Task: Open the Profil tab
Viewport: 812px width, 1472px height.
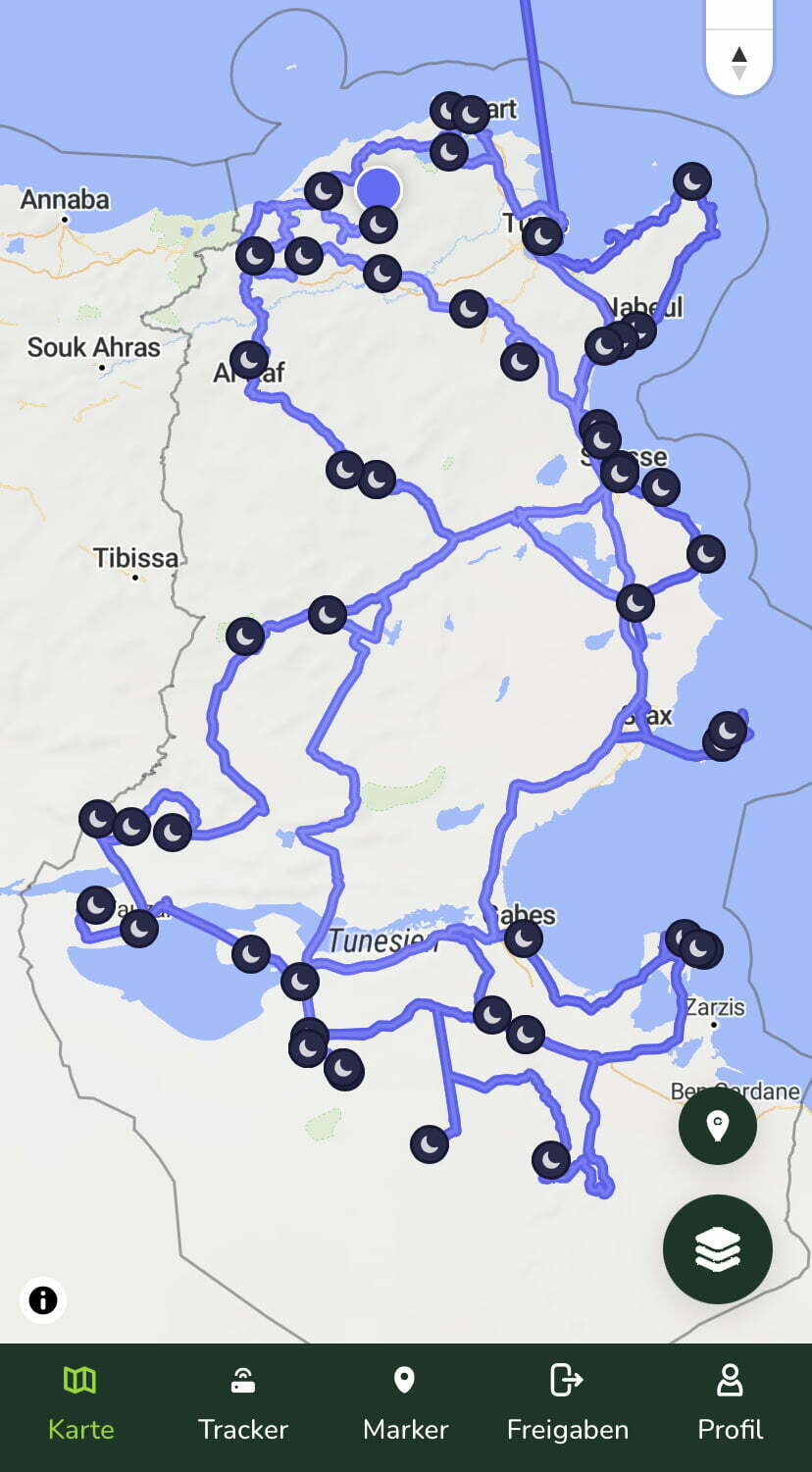Action: [x=730, y=1403]
